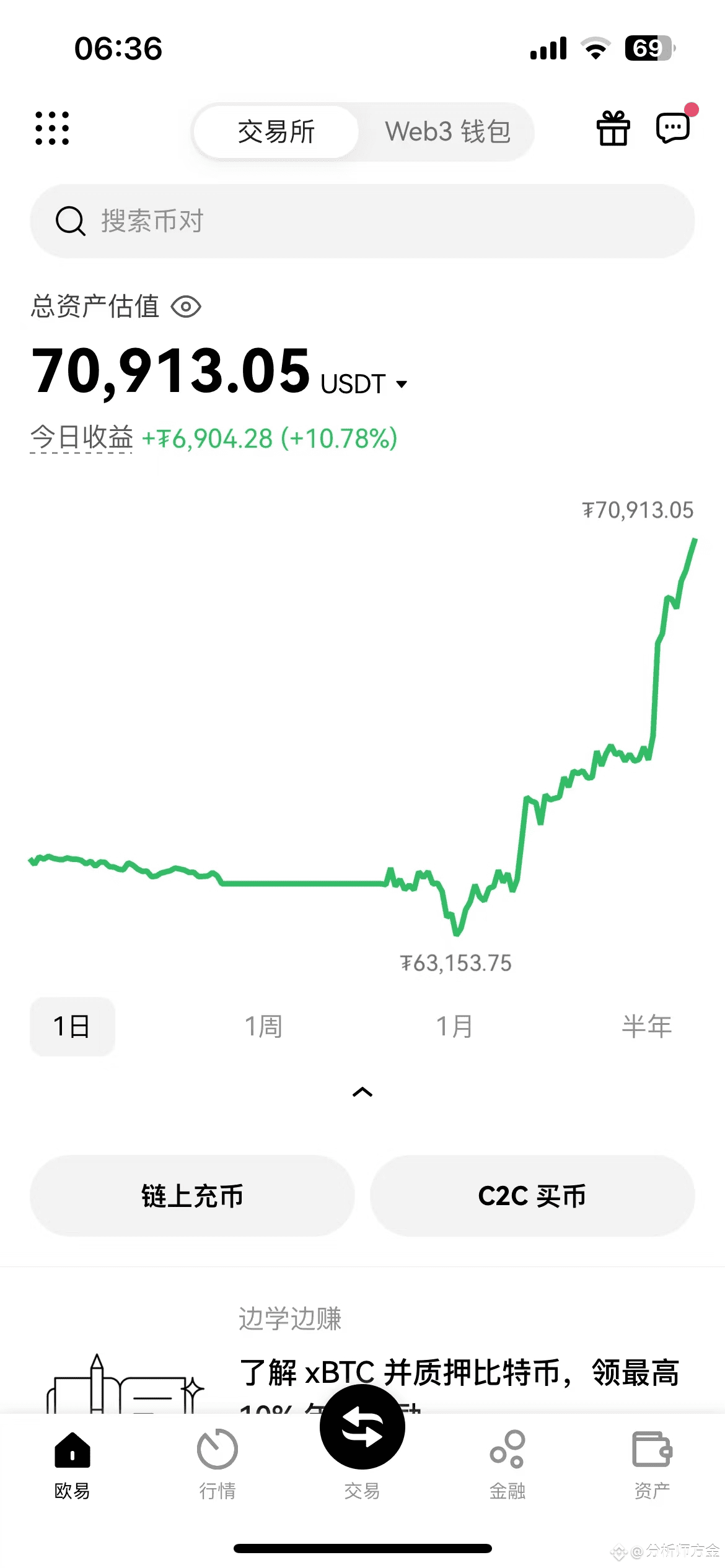The height and width of the screenshot is (1568, 725).
Task: Open the center 交易 swap button
Action: 362,1427
